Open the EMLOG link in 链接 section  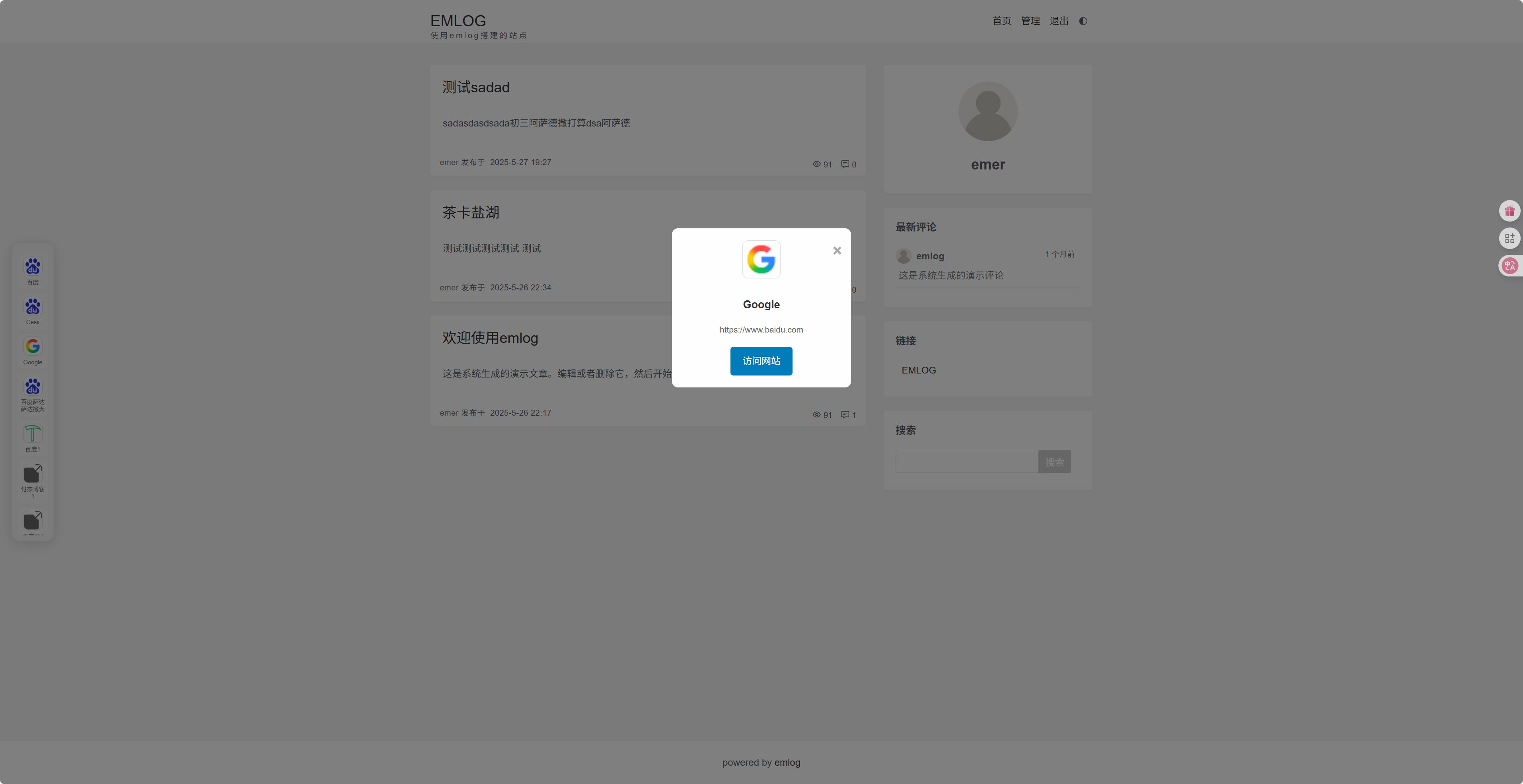[x=918, y=370]
